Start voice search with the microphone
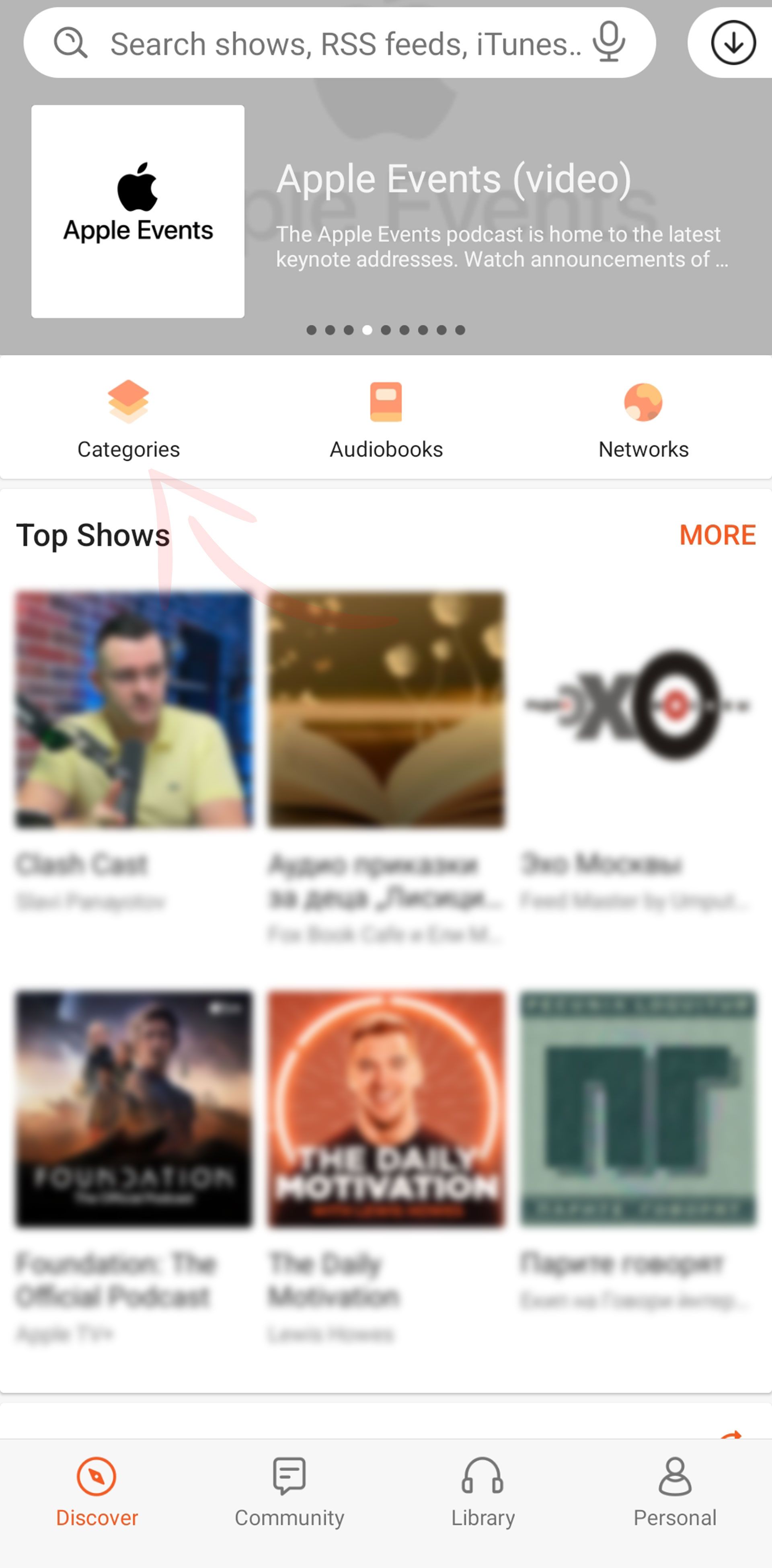The width and height of the screenshot is (772, 1568). (609, 43)
